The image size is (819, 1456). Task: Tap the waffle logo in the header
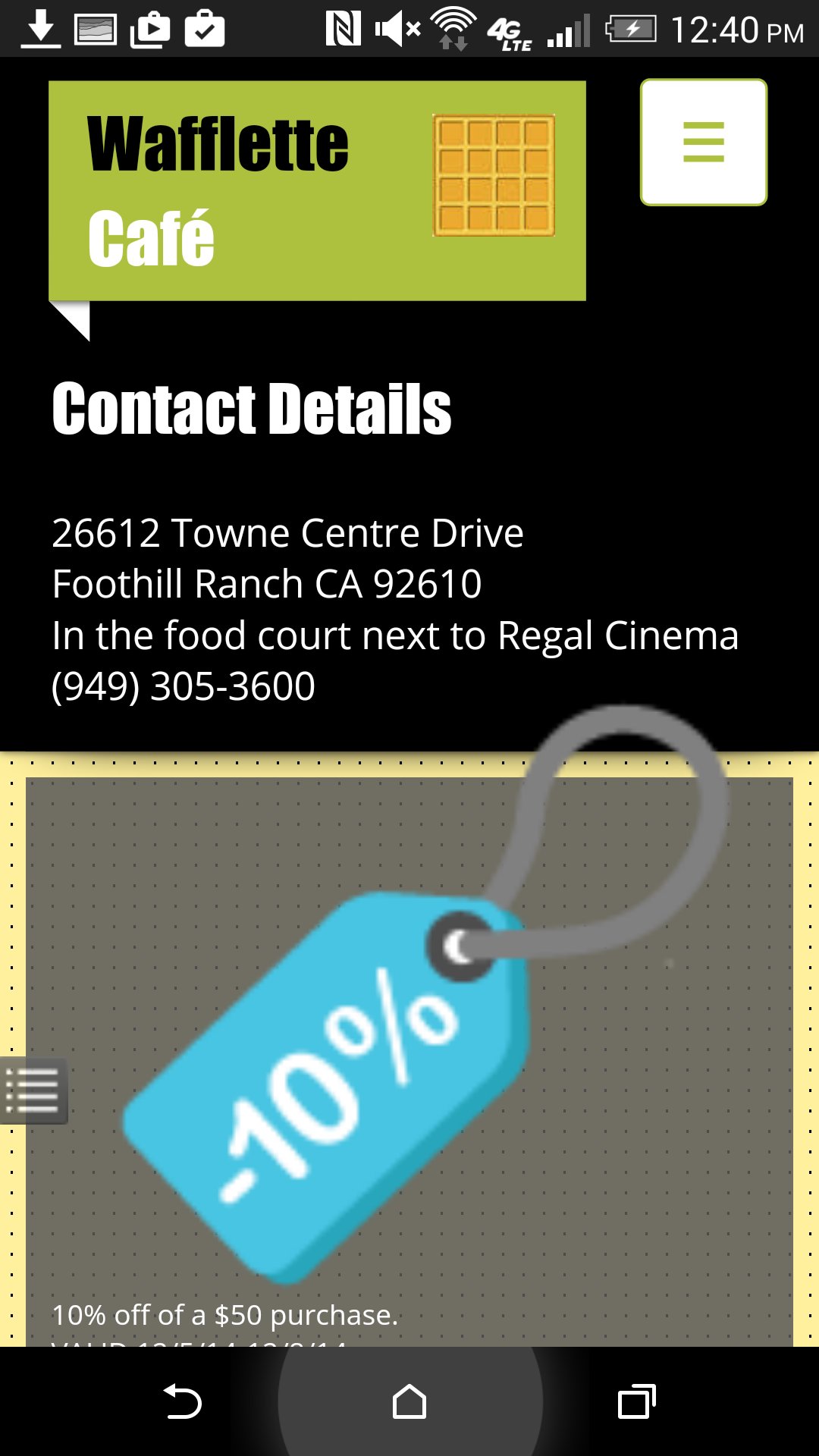point(494,175)
